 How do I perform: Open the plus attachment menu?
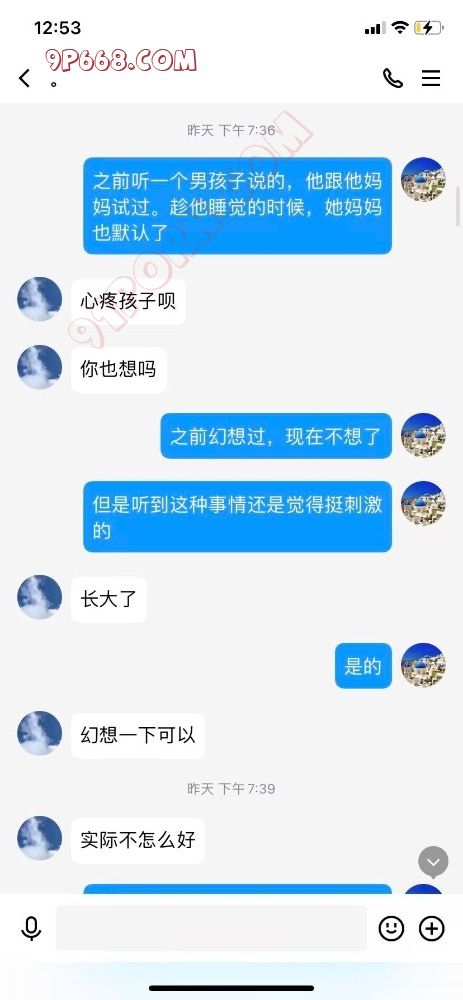click(x=432, y=929)
